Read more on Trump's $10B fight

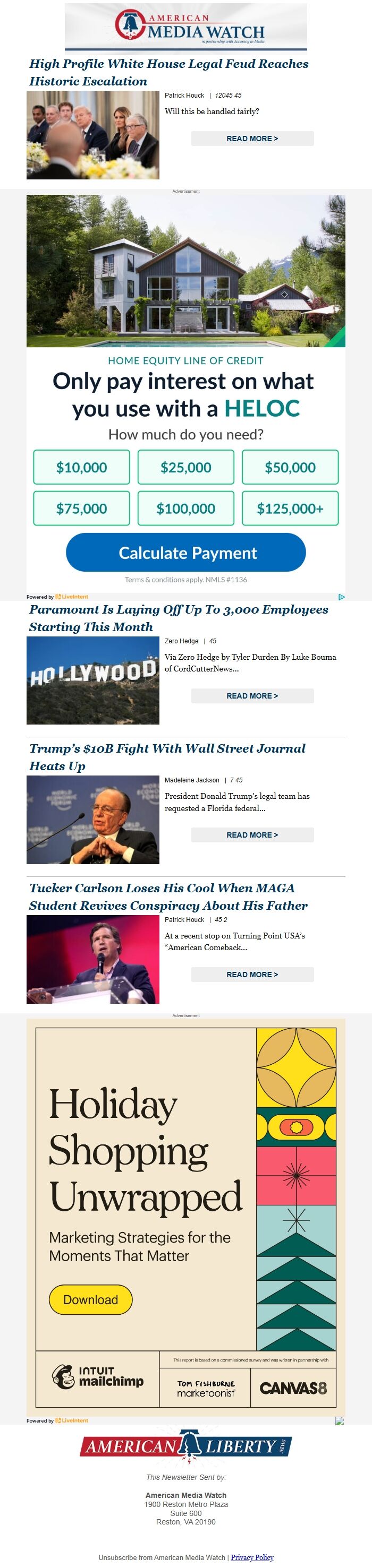point(252,834)
